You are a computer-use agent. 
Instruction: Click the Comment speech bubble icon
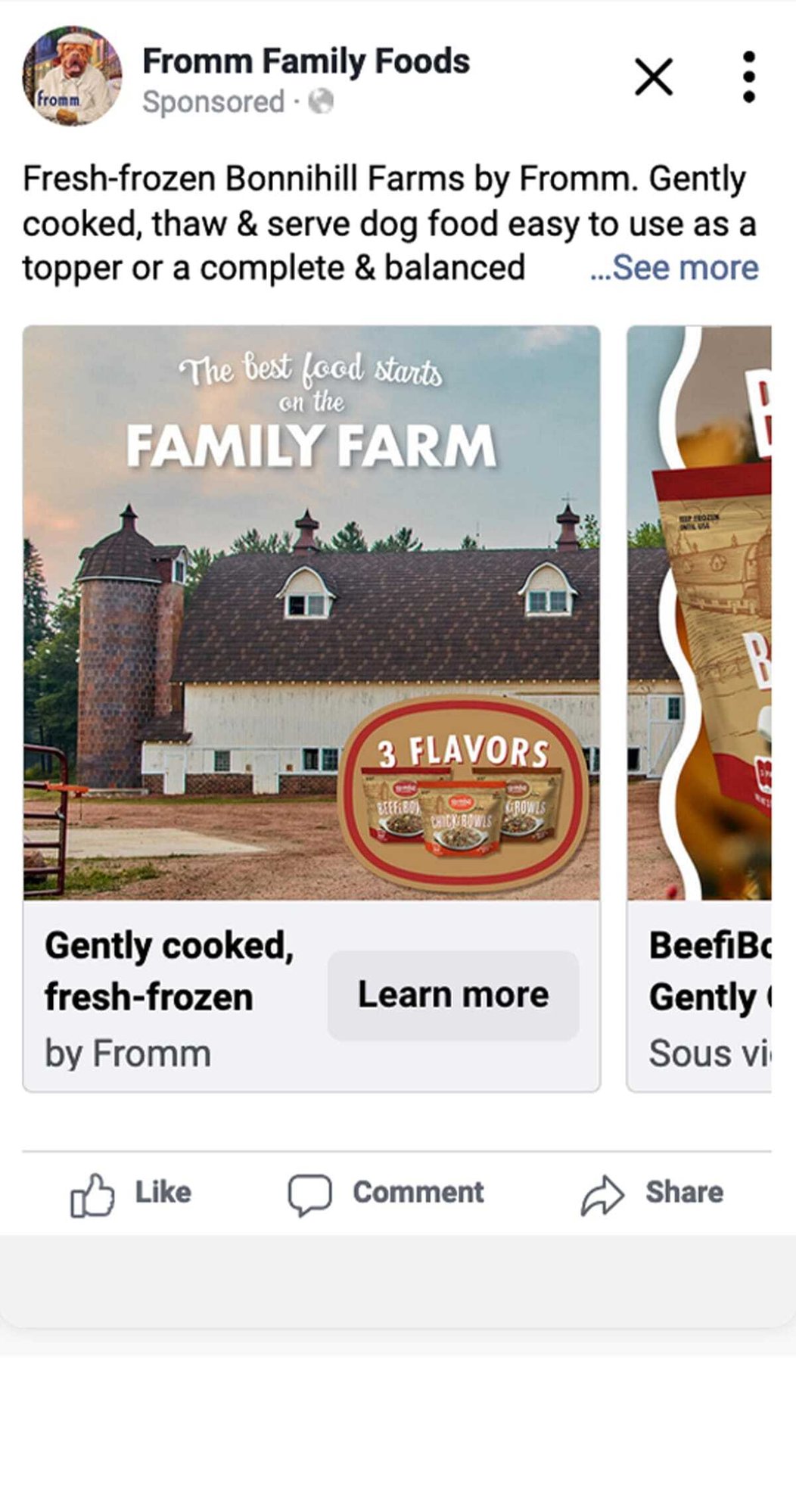(309, 1192)
